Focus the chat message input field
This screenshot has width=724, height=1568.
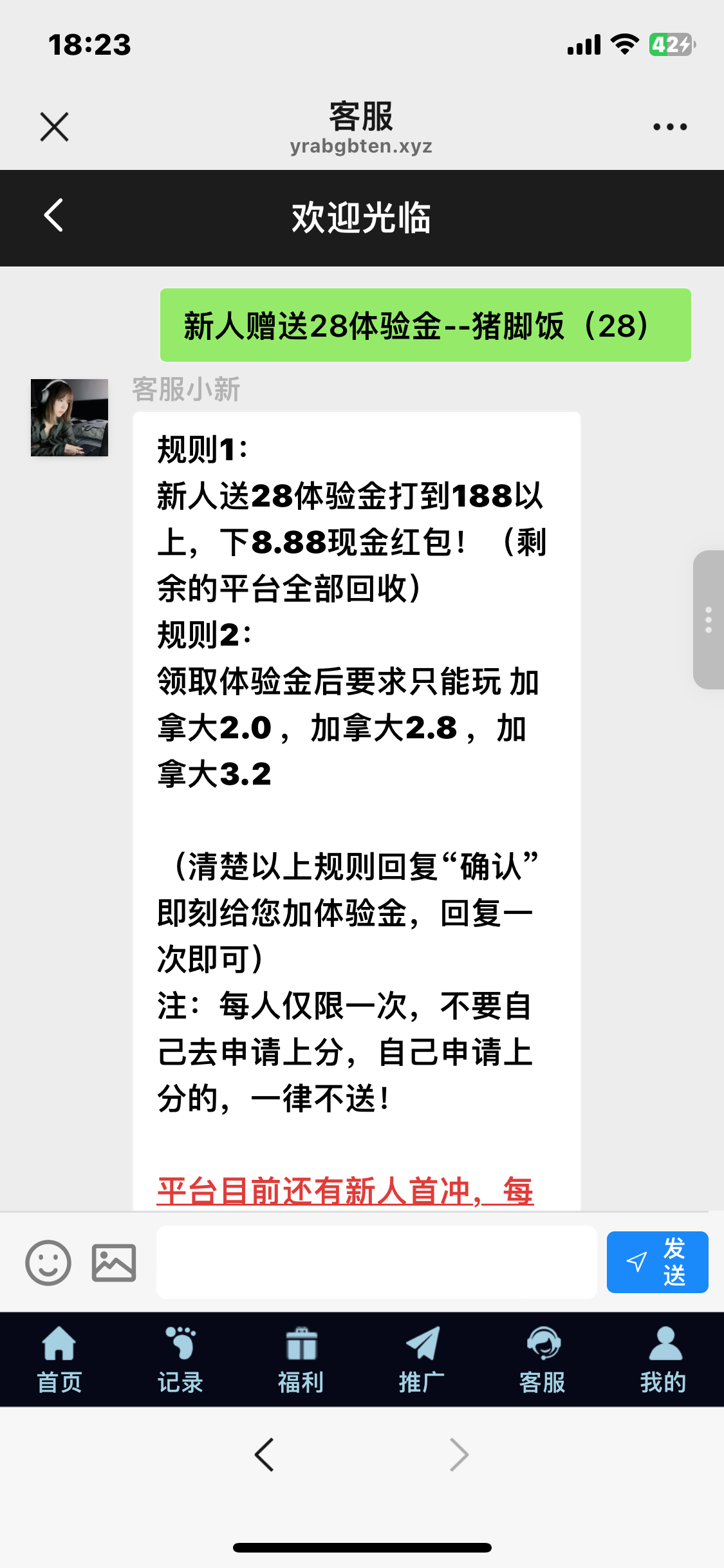pos(376,1262)
